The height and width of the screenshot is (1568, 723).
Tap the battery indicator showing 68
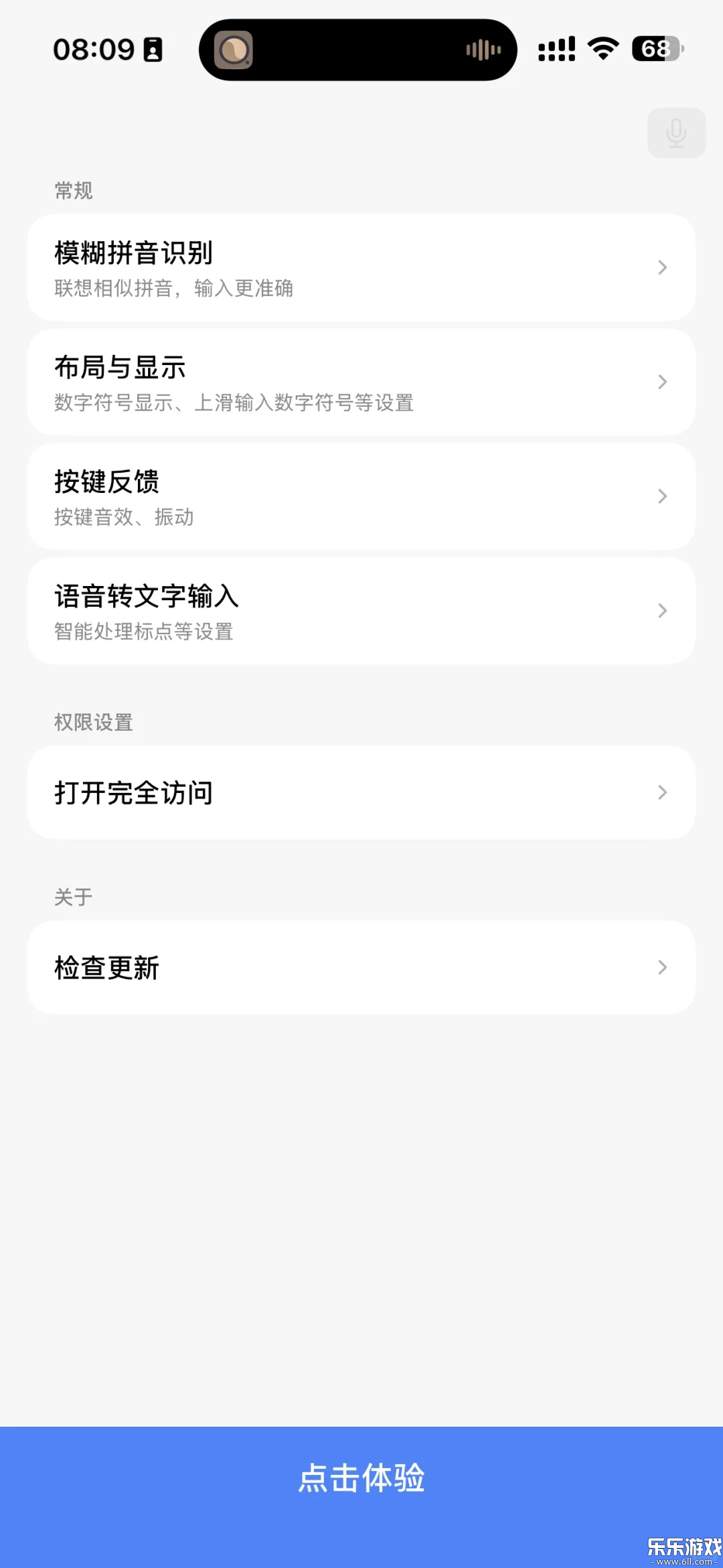click(x=657, y=50)
